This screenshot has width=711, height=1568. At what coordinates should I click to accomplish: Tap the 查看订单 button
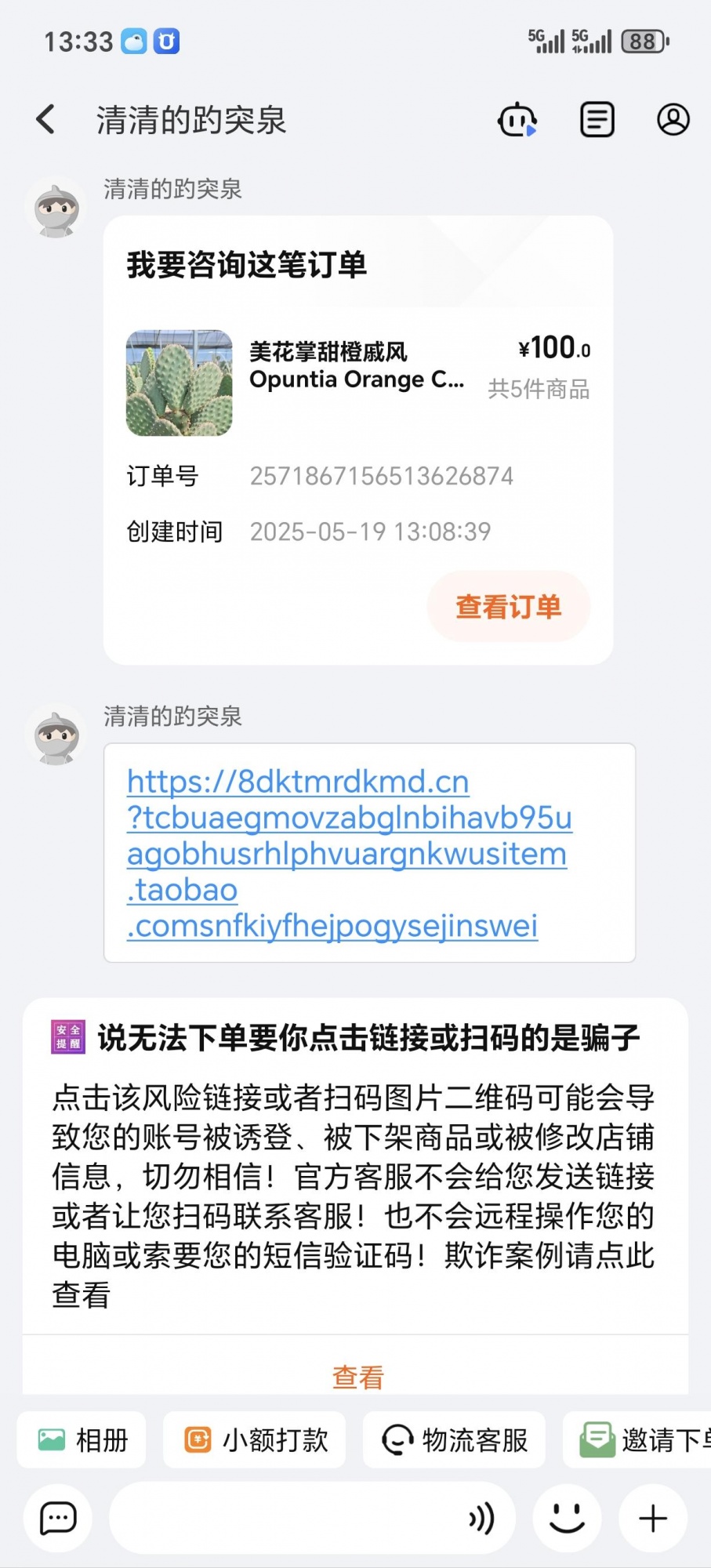coord(508,607)
